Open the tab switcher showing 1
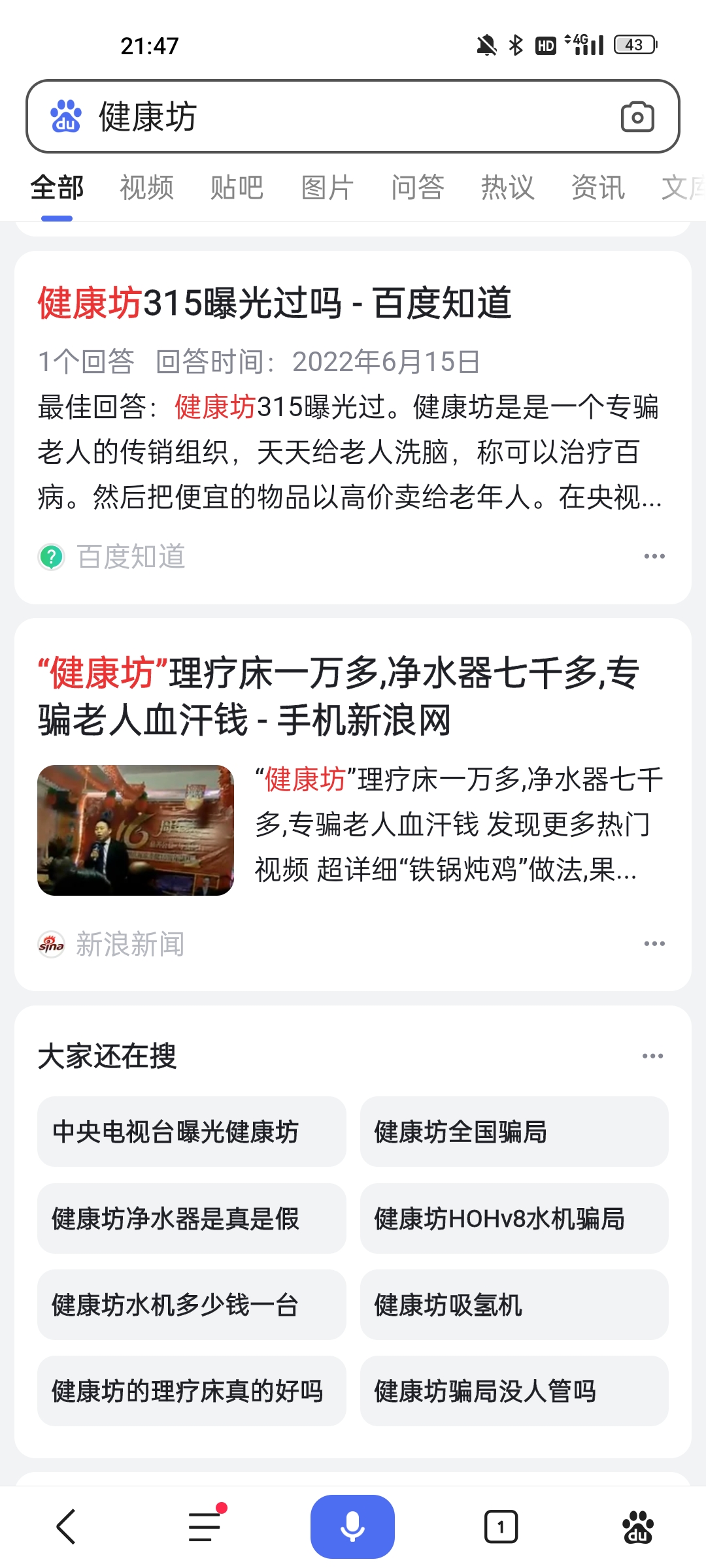Viewport: 706px width, 1568px height. pos(501,1527)
